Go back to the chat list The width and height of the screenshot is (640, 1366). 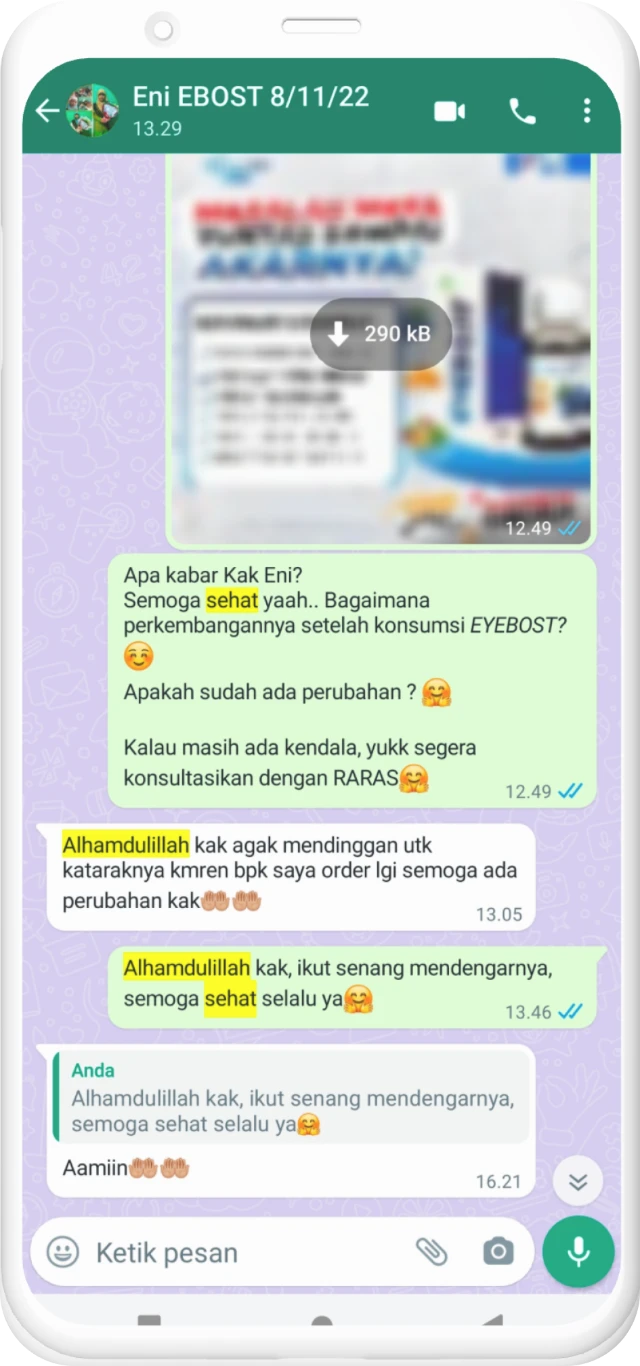click(x=47, y=110)
